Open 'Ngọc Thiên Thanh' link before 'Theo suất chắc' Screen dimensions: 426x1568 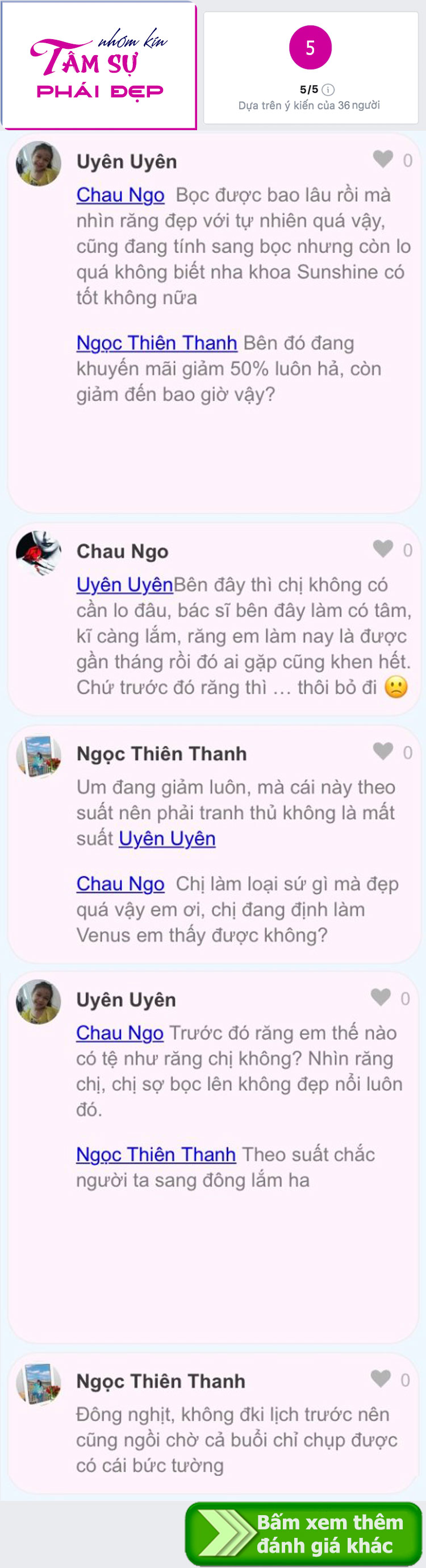(156, 1154)
